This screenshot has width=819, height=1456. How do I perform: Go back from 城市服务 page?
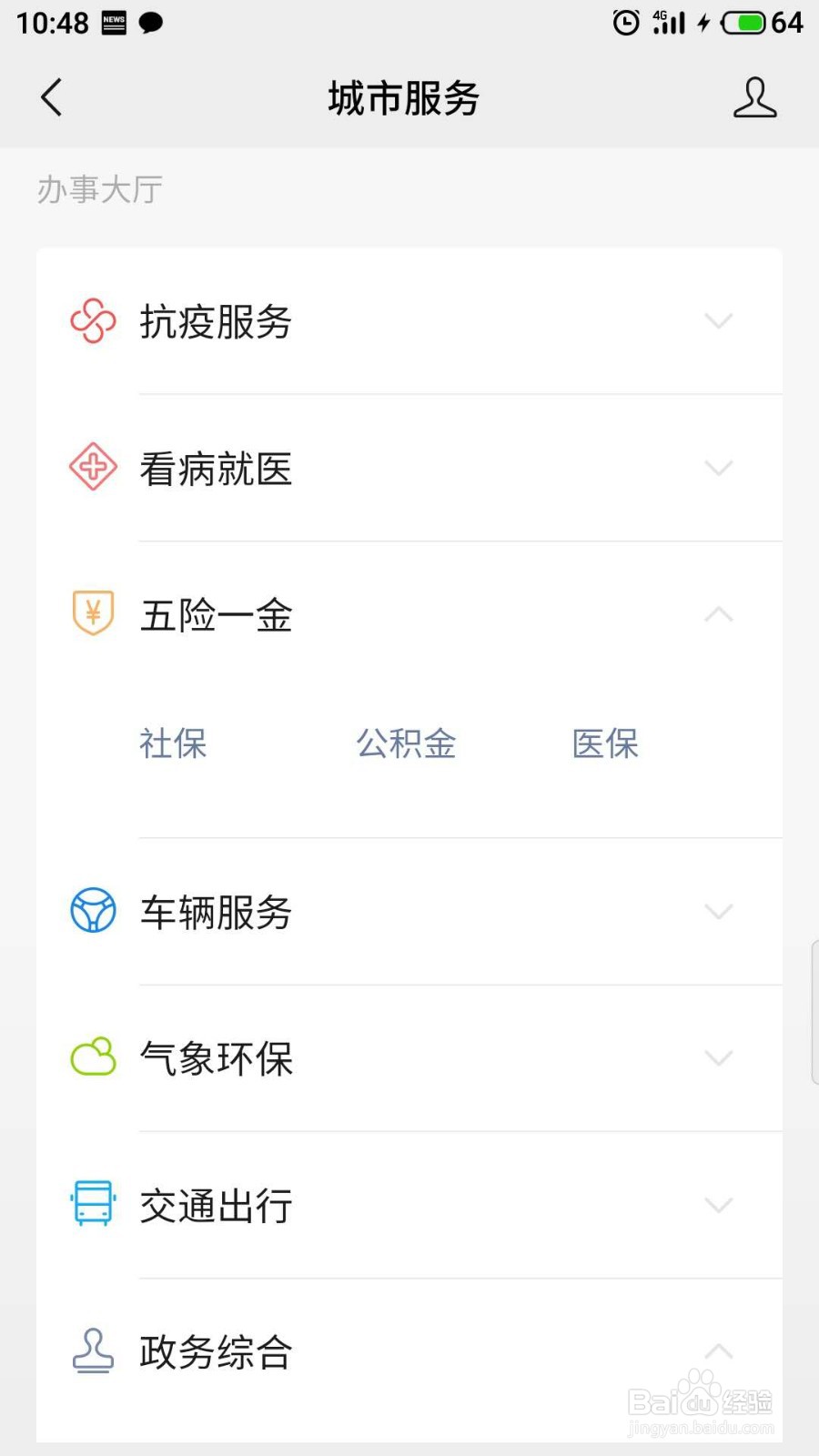pos(52,97)
